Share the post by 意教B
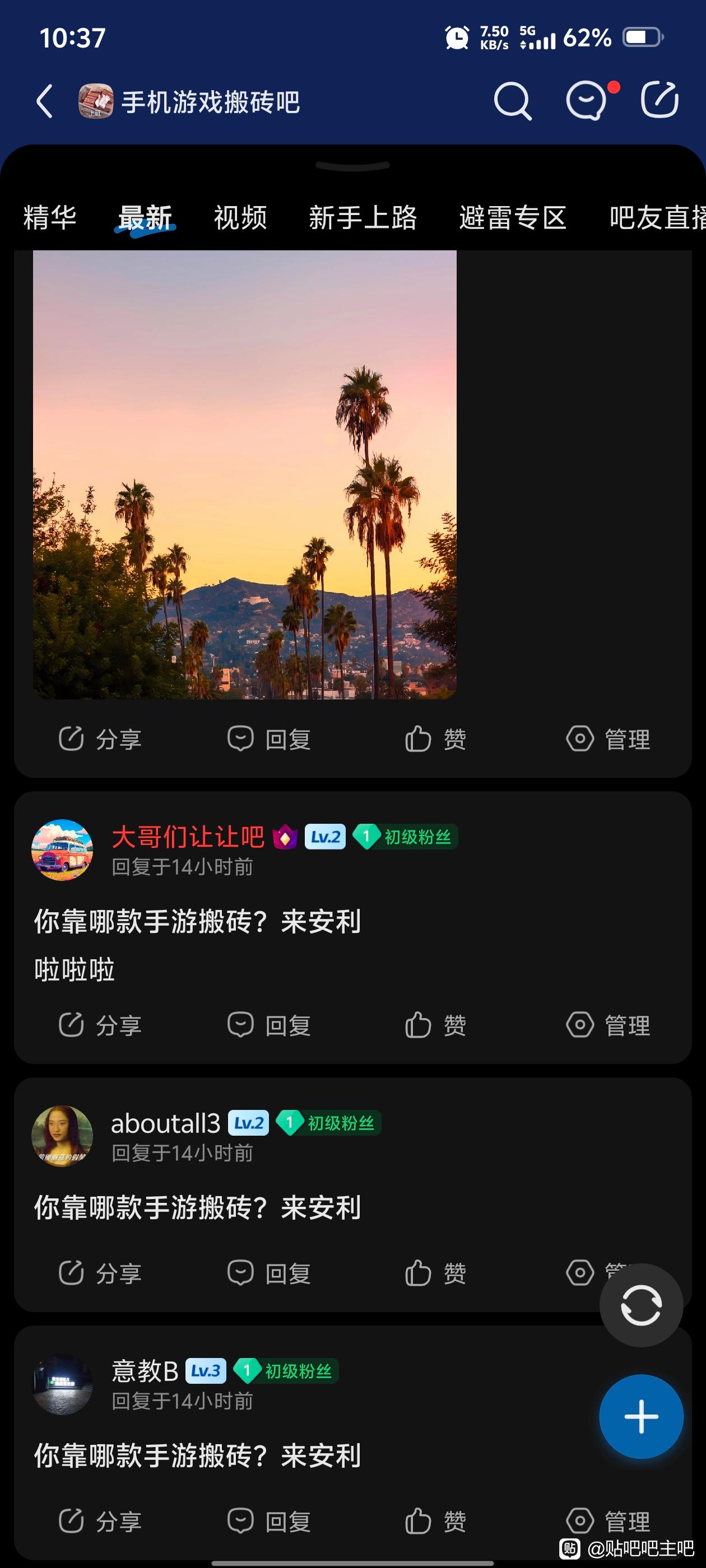The width and height of the screenshot is (706, 1568). pos(100,1521)
